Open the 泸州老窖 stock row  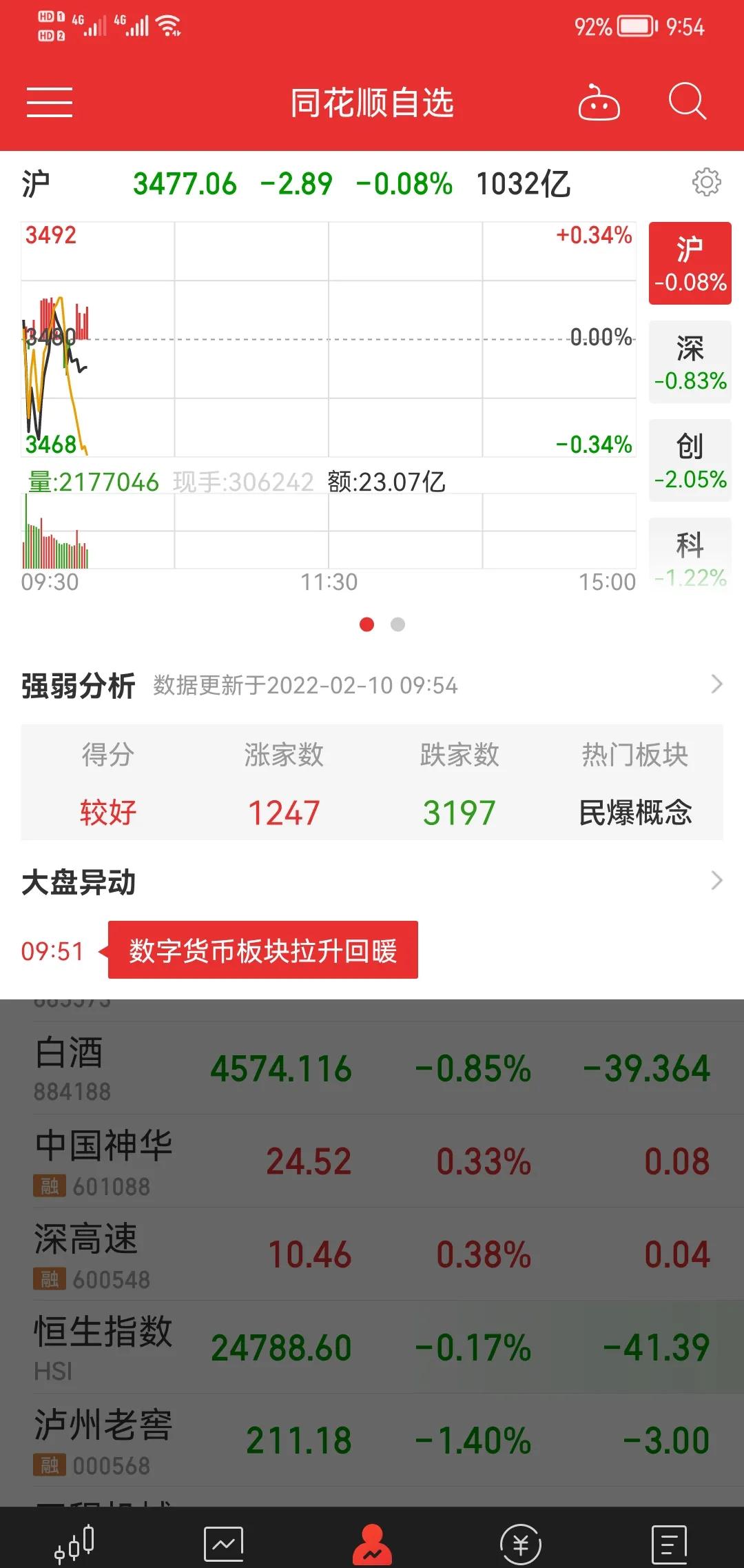[x=372, y=1440]
